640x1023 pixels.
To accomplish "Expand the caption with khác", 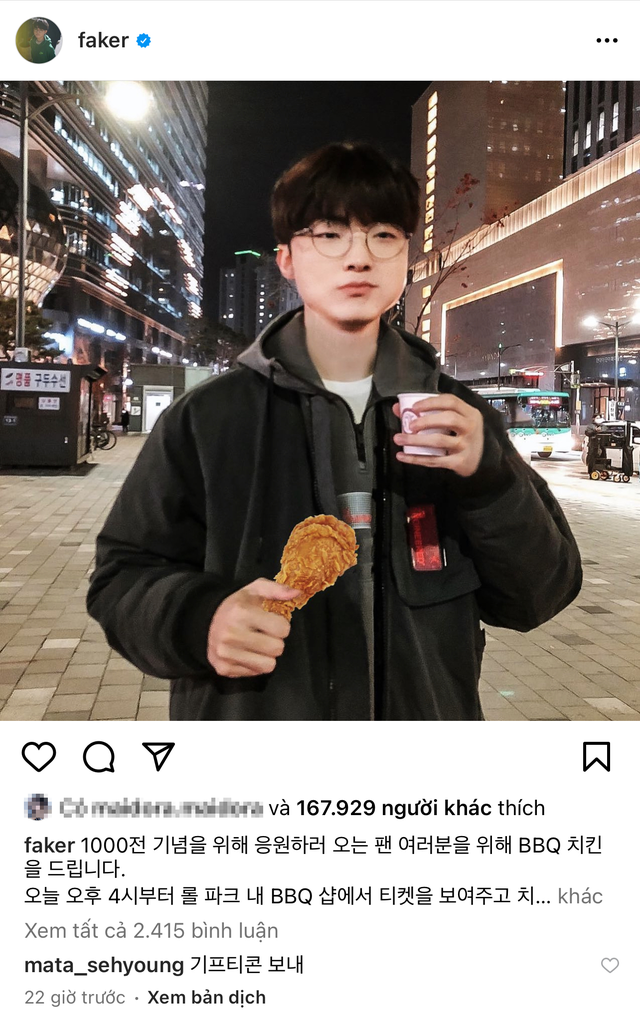I will tap(580, 895).
